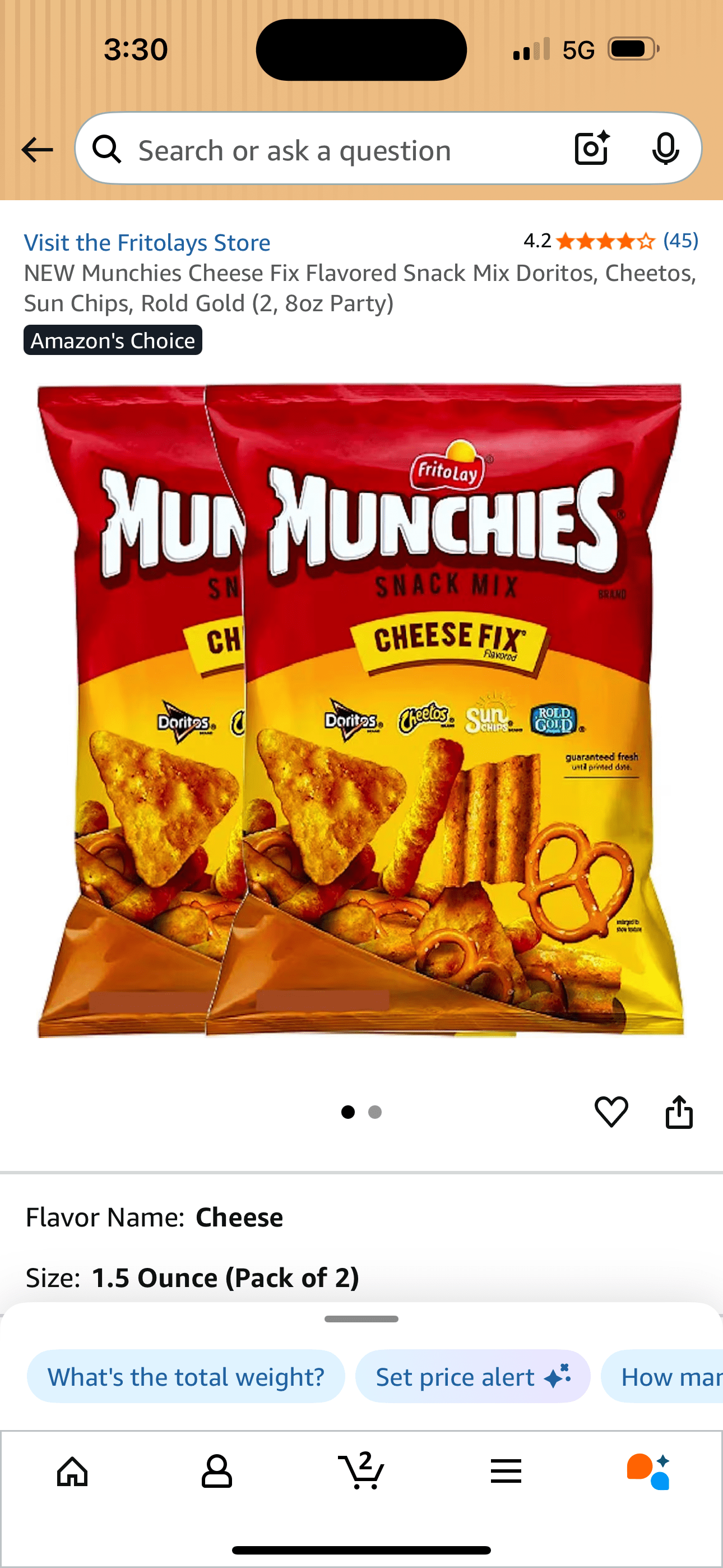Screen dimensions: 723x1568
Task: Open the Munchies product image
Action: (x=361, y=710)
